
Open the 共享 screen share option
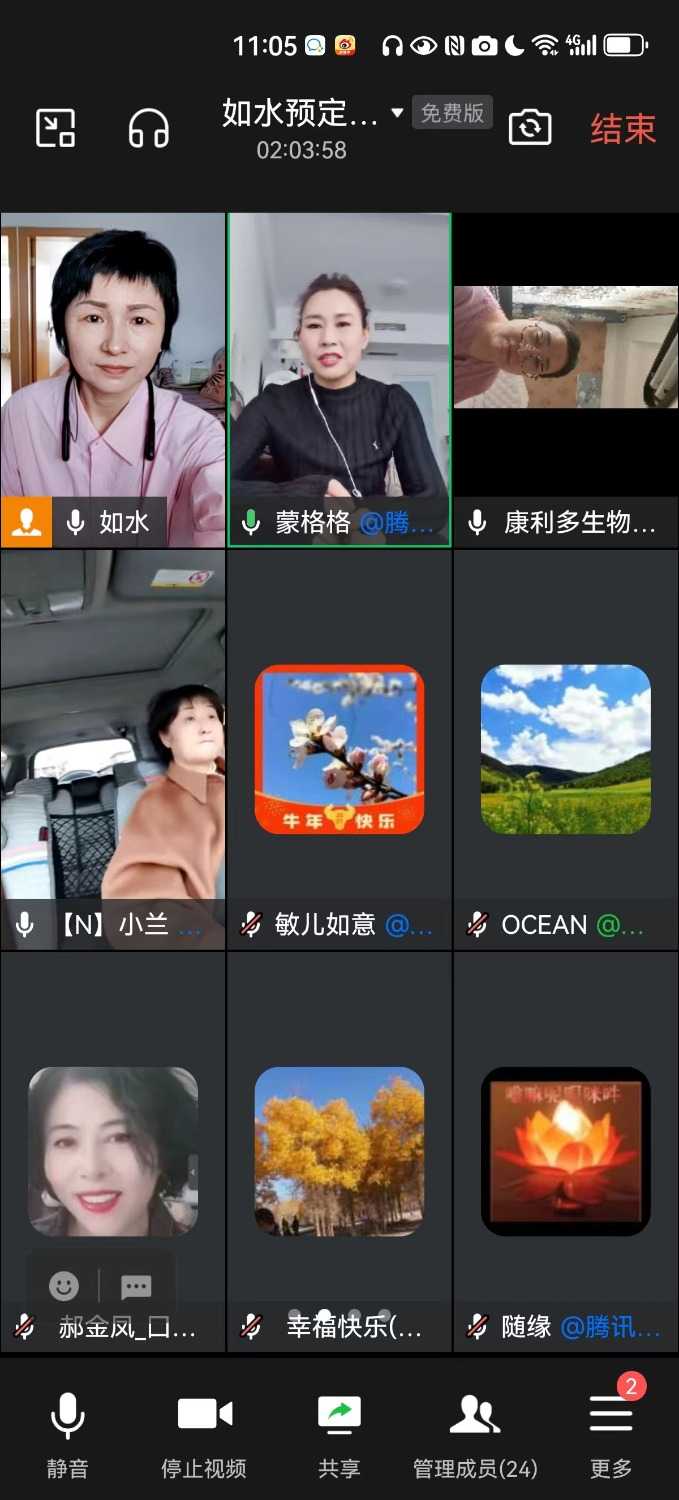click(x=339, y=1436)
